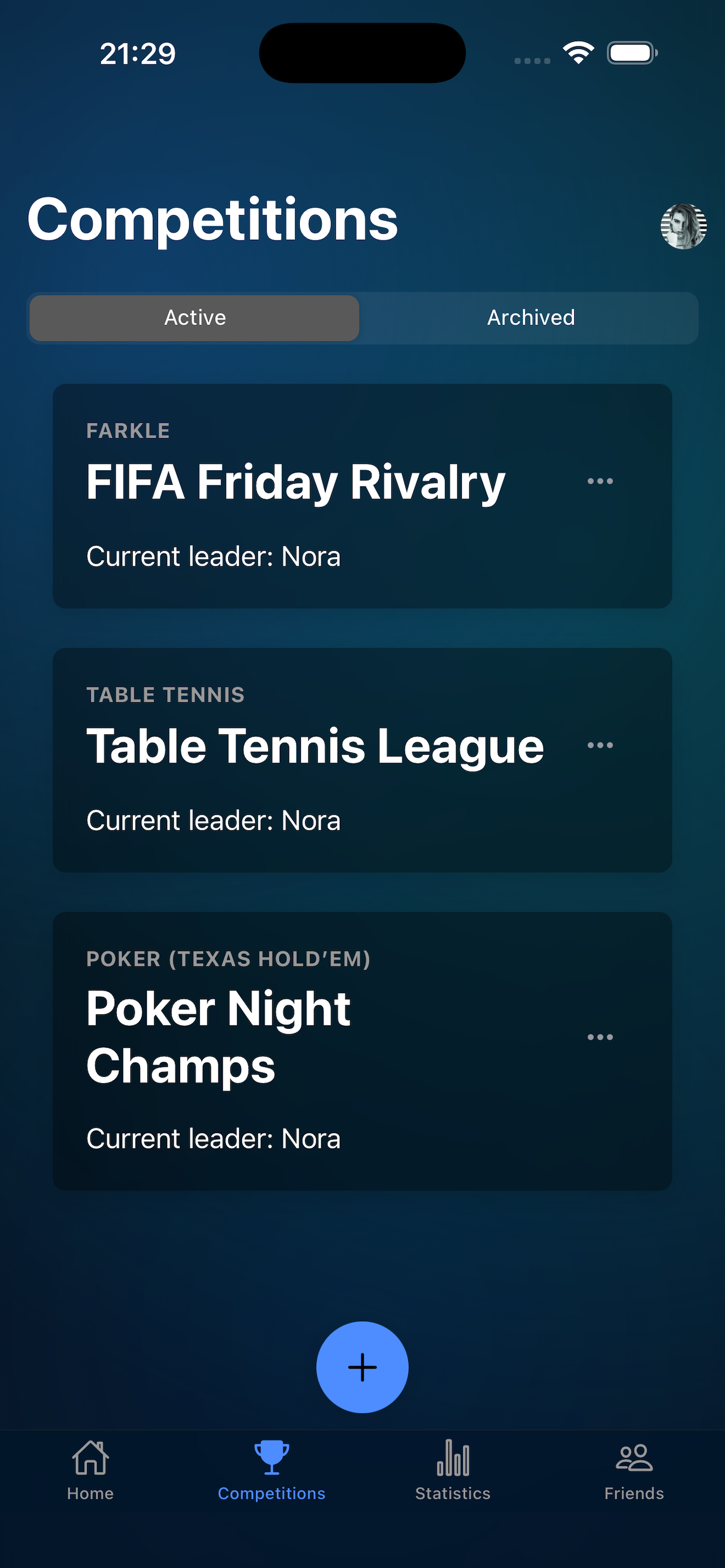Tap the Wi-Fi status icon
This screenshot has width=725, height=1568.
point(578,52)
